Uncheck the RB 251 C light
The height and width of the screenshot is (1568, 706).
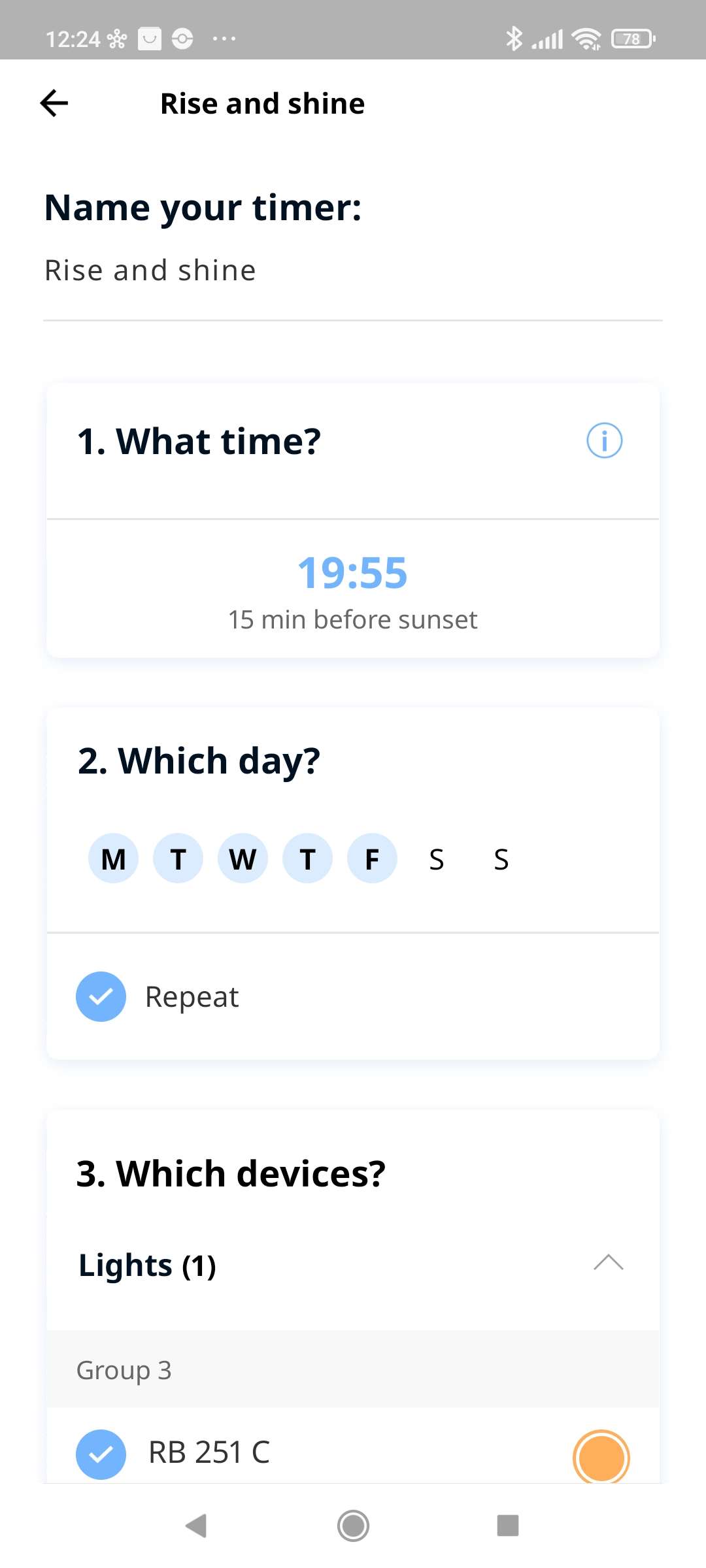click(101, 1454)
